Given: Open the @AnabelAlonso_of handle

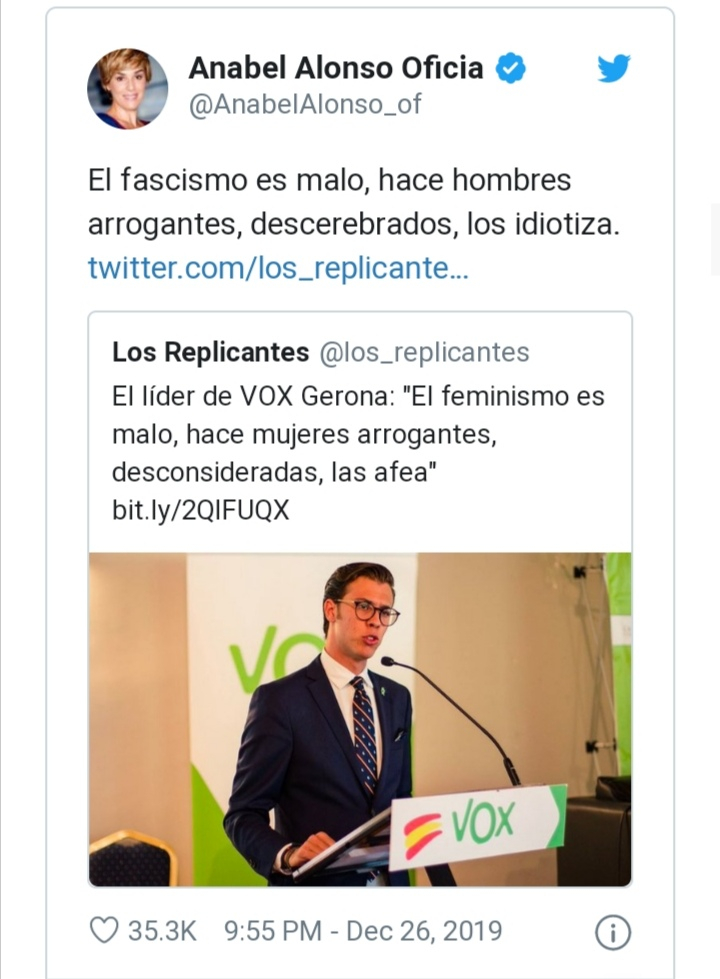Looking at the screenshot, I should pos(305,104).
